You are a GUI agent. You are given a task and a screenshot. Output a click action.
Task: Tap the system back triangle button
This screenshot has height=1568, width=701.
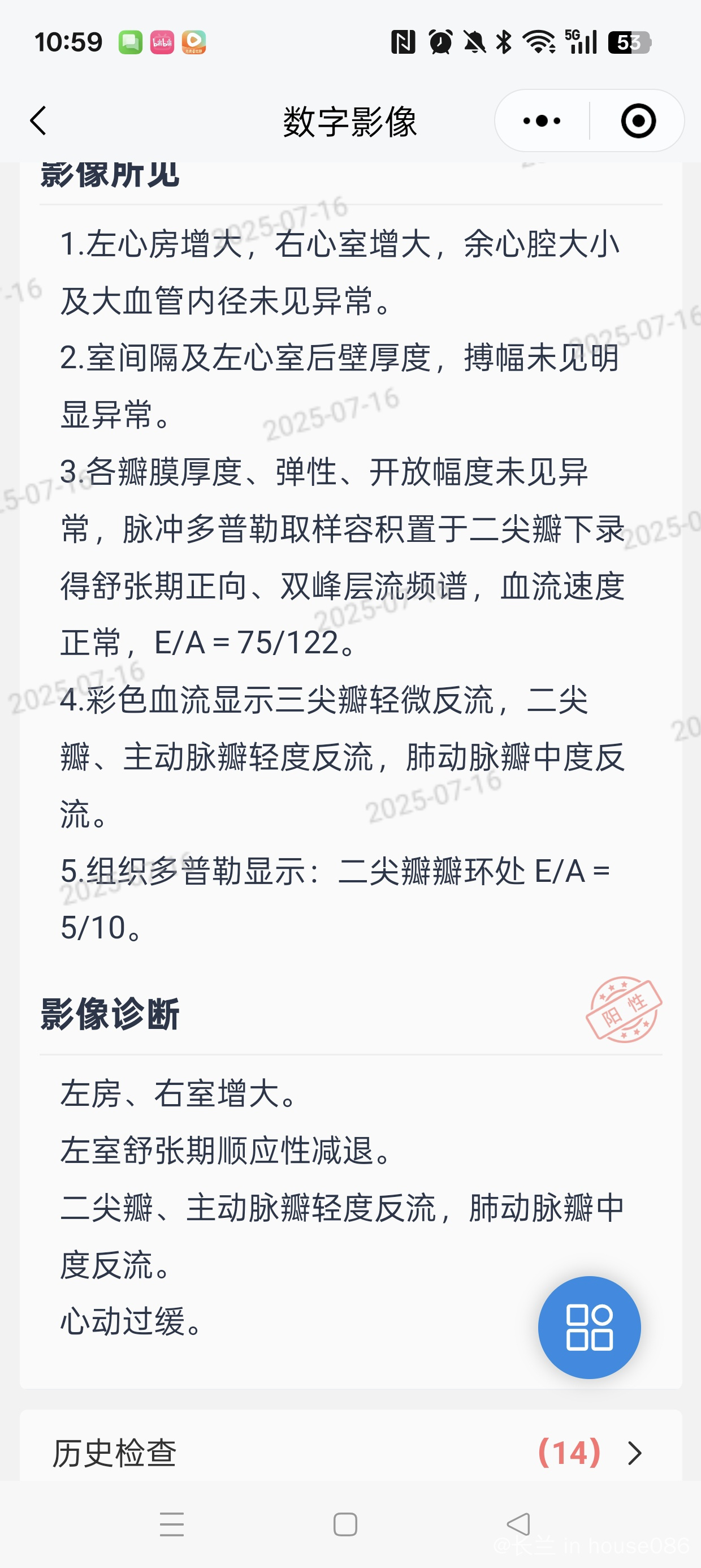(x=518, y=1524)
